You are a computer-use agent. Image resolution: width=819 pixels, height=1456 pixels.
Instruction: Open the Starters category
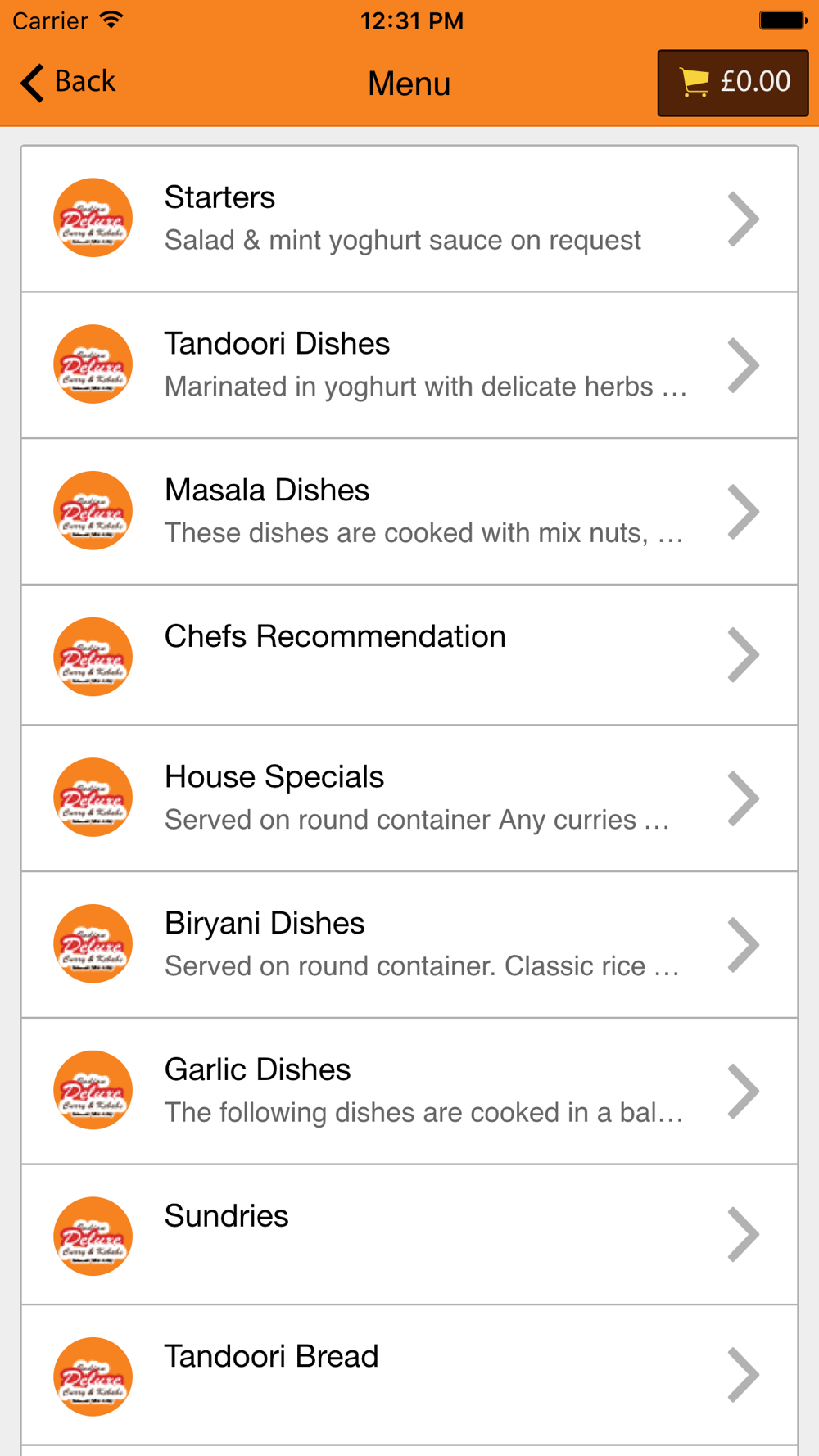coord(409,219)
